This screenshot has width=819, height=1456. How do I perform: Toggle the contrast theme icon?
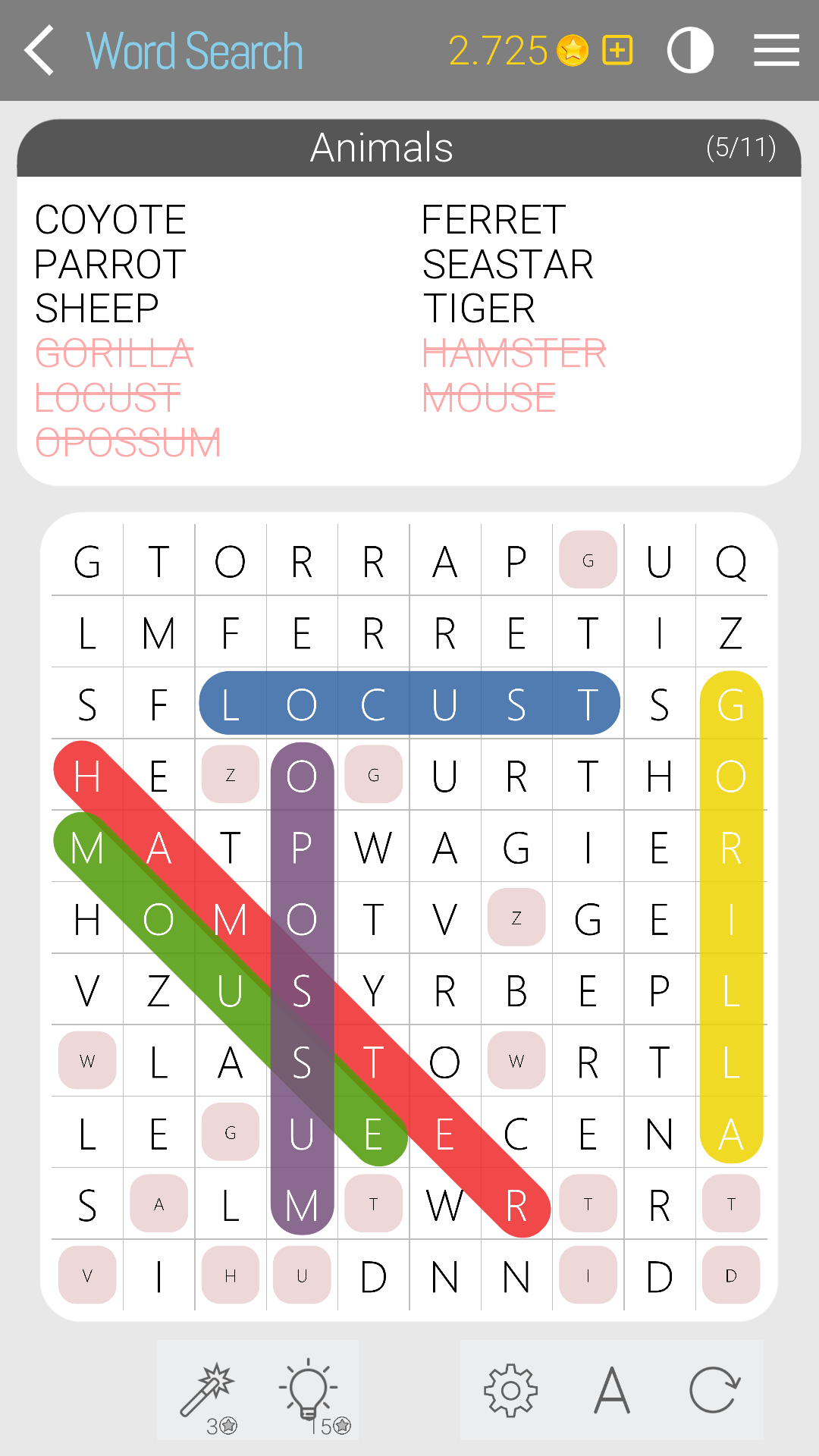tap(690, 51)
